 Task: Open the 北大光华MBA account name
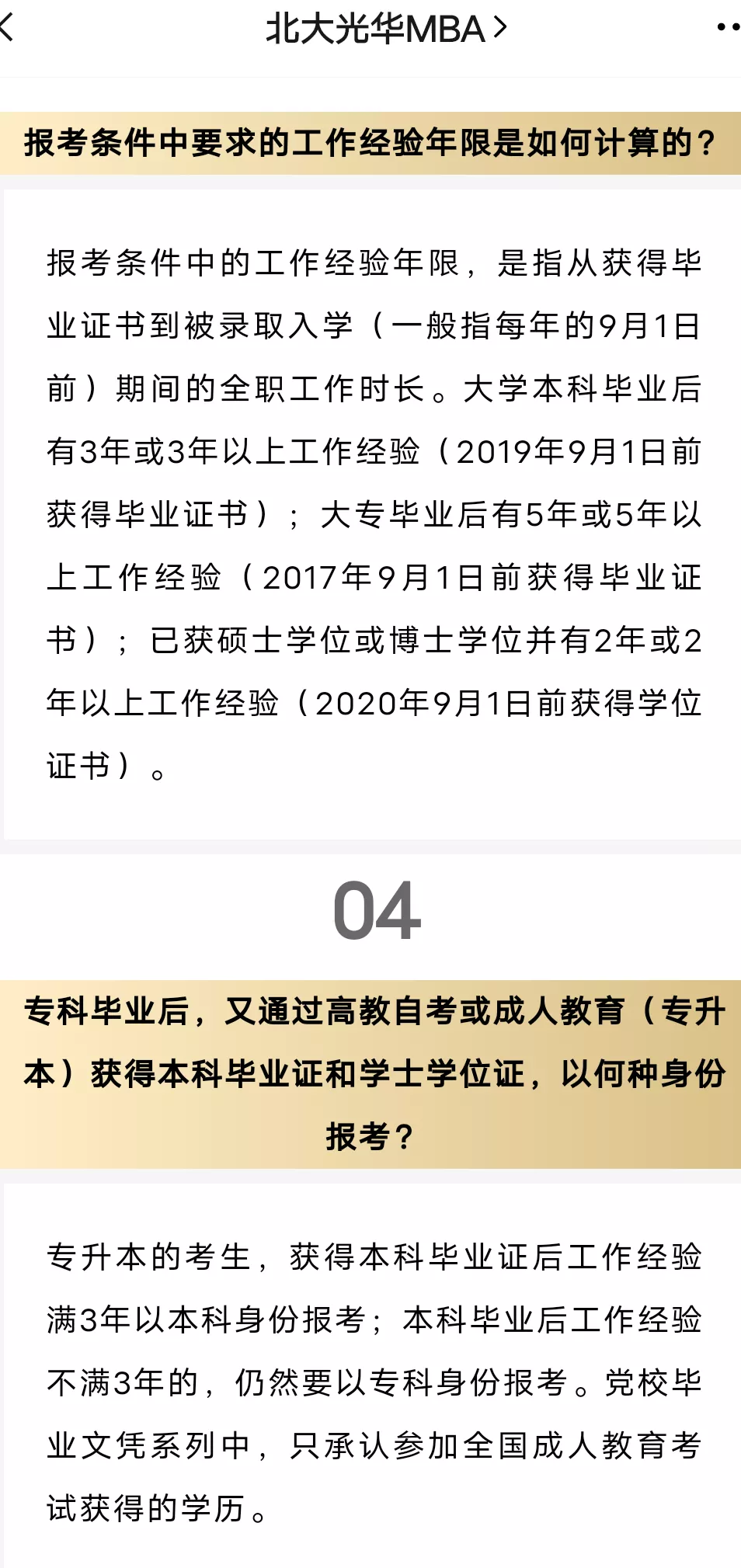coord(373,28)
